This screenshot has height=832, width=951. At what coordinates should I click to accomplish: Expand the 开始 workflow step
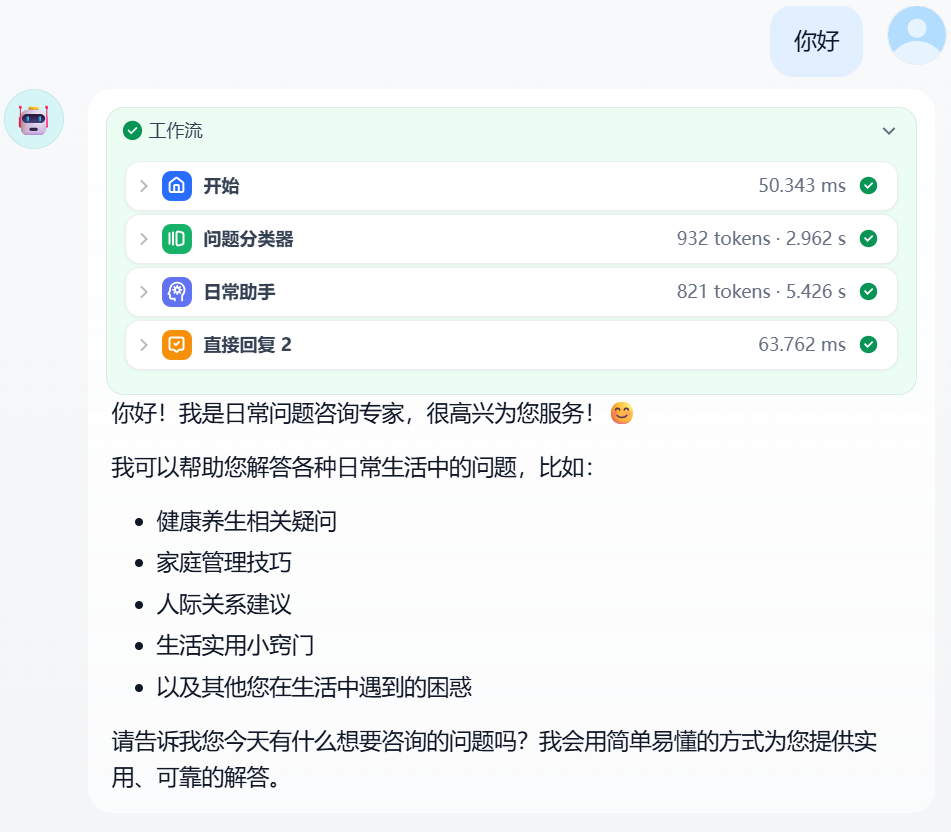point(144,186)
